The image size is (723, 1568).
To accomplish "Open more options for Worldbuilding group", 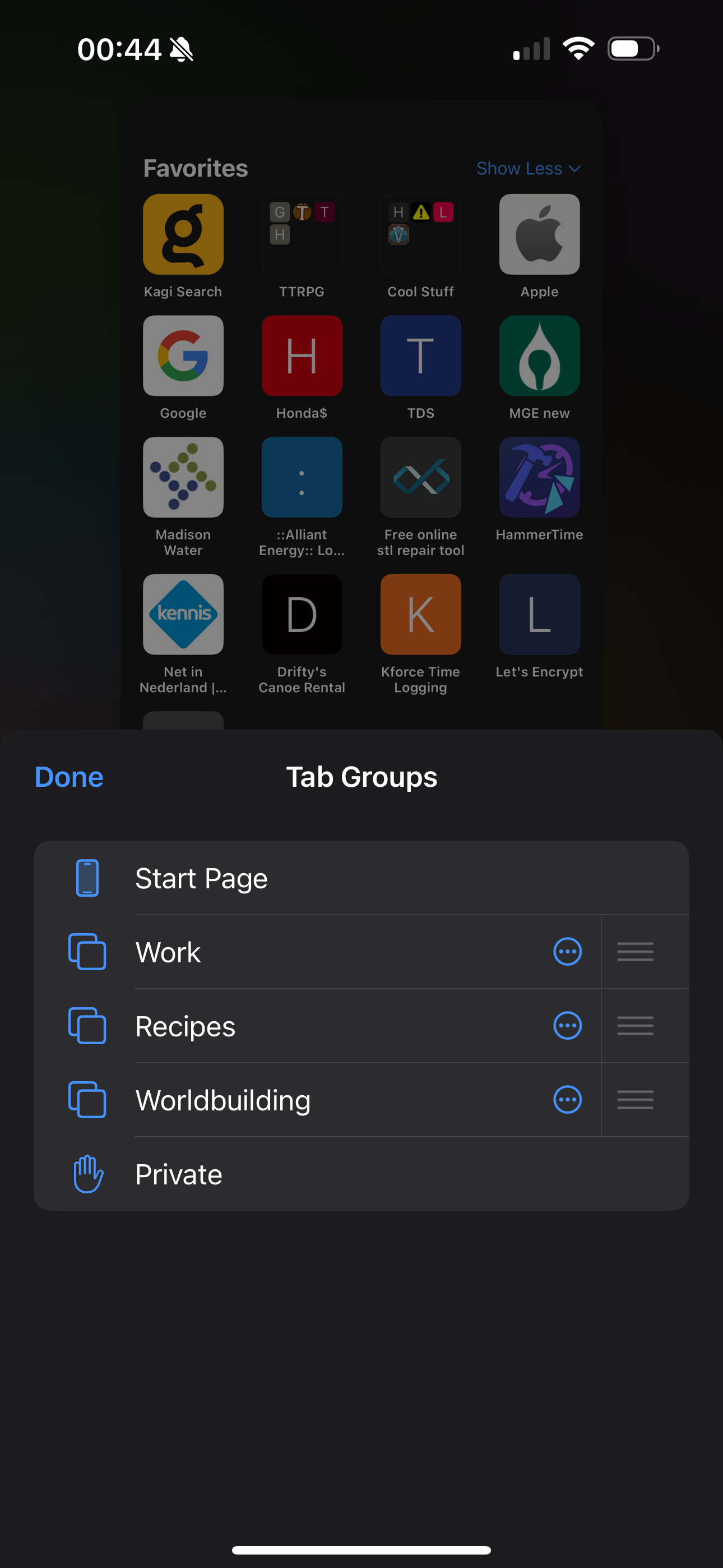I will (567, 1100).
